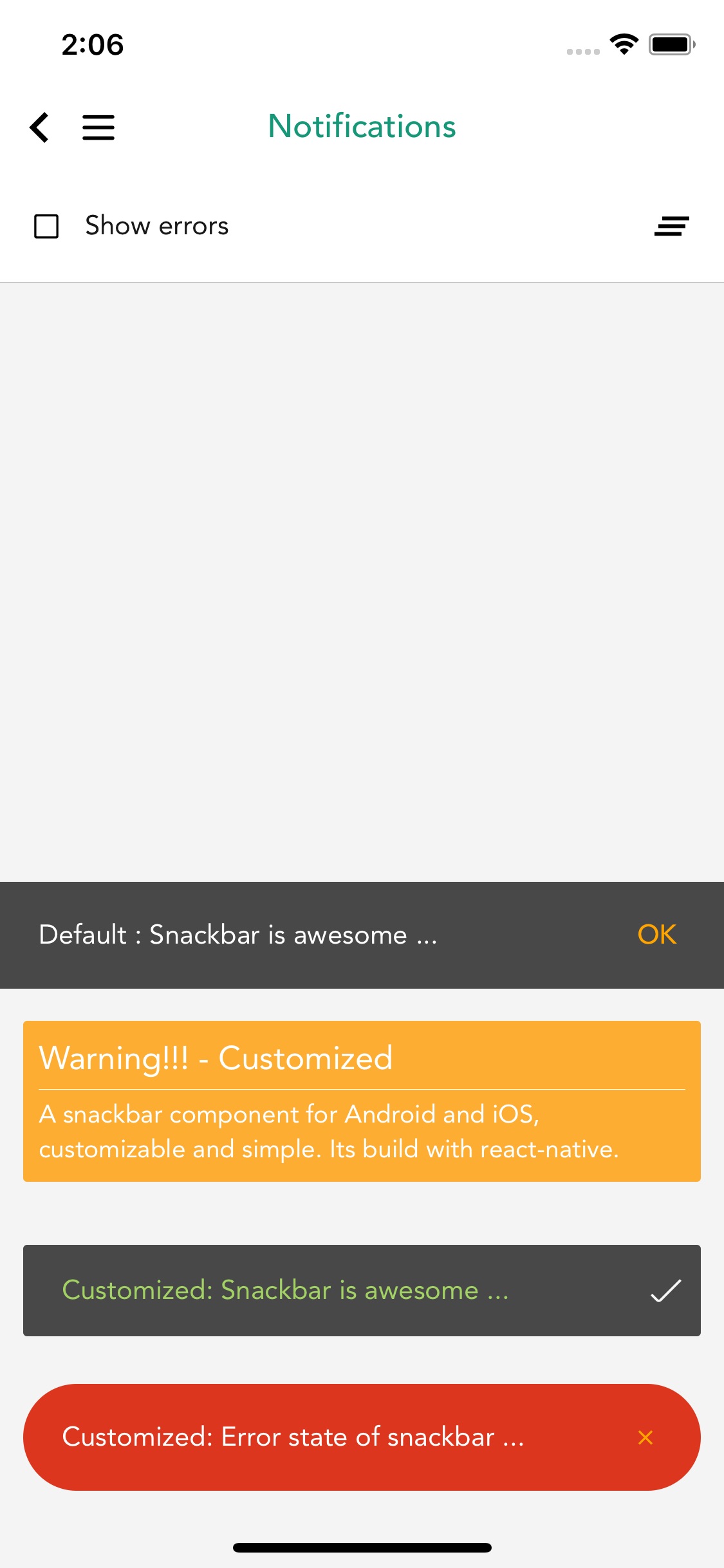
Task: Go back using the back arrow
Action: point(40,127)
